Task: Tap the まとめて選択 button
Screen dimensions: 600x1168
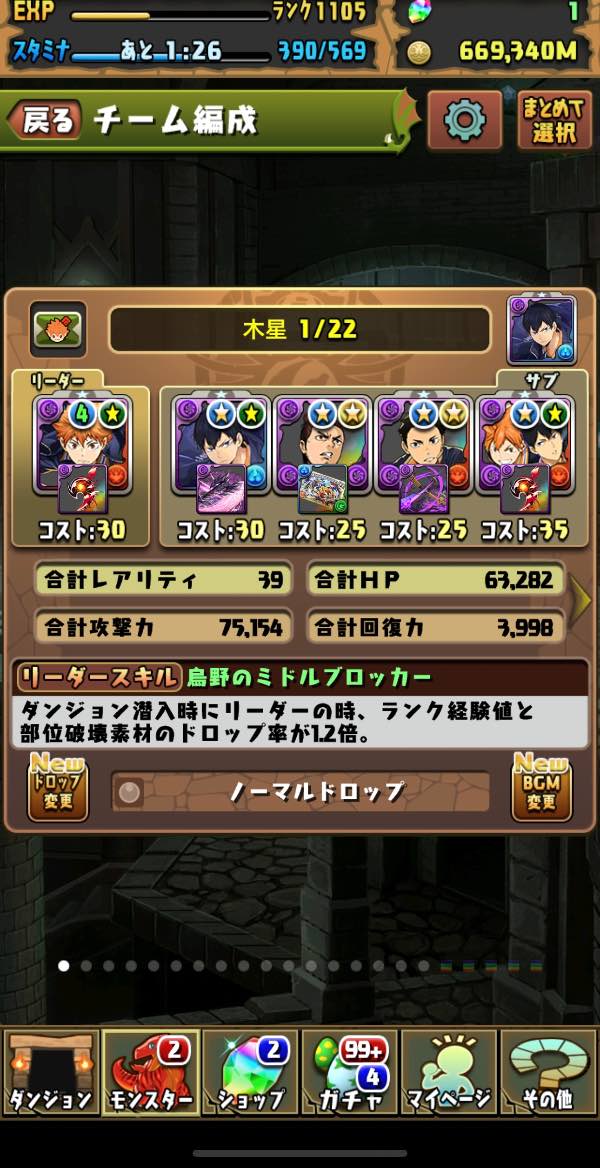Action: click(555, 121)
